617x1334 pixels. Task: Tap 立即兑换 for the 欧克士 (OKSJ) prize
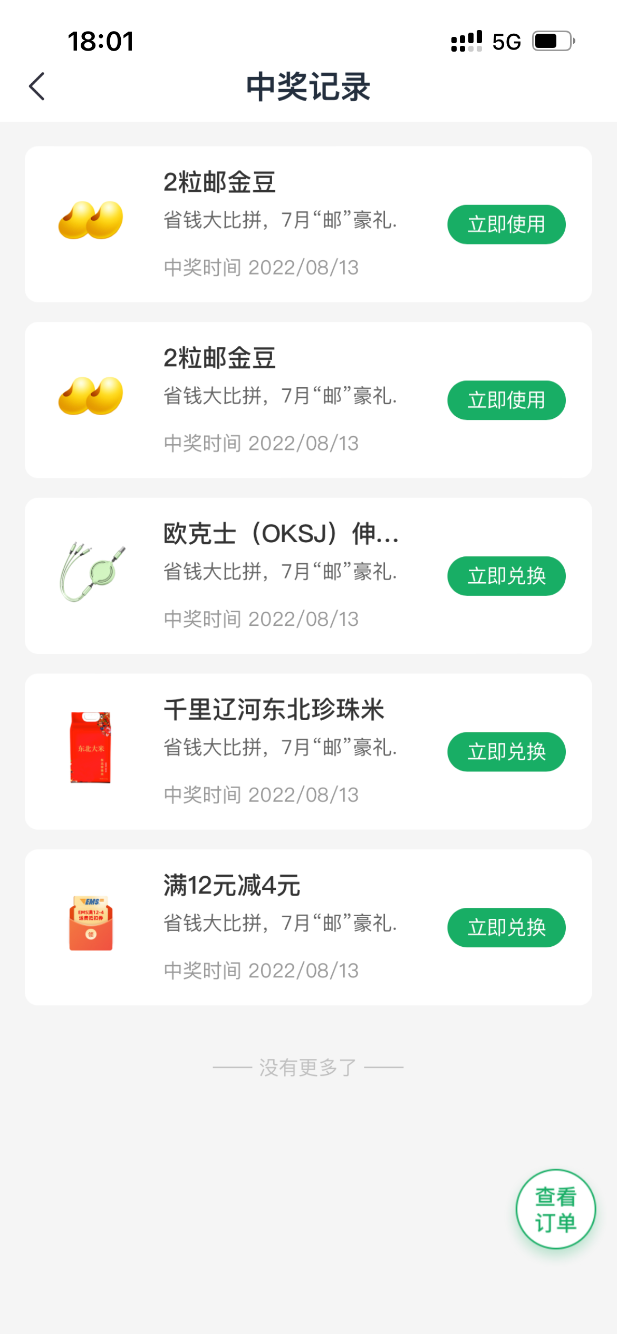tap(506, 576)
